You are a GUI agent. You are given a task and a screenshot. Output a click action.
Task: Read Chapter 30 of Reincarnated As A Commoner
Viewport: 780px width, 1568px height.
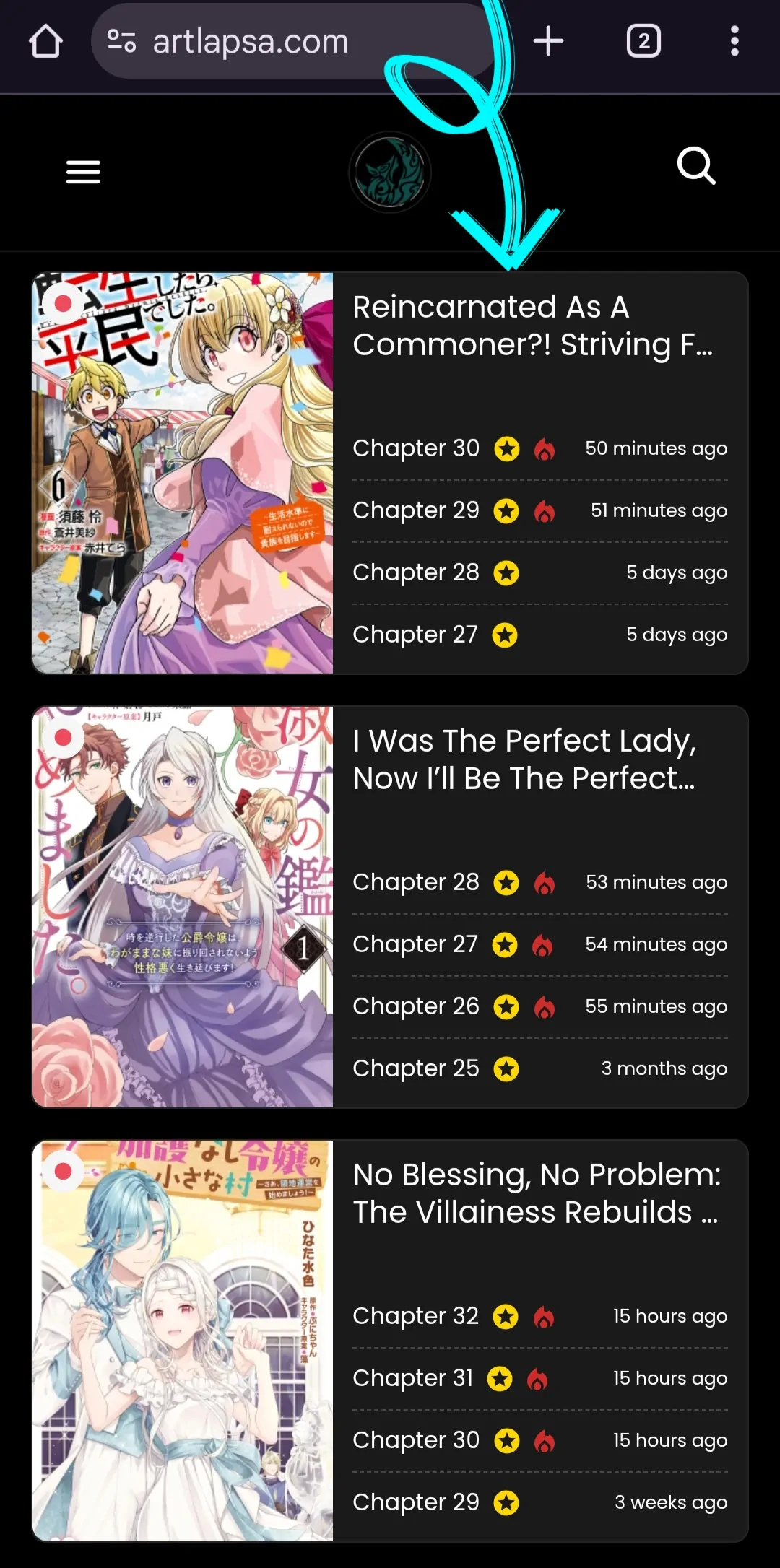pyautogui.click(x=416, y=448)
